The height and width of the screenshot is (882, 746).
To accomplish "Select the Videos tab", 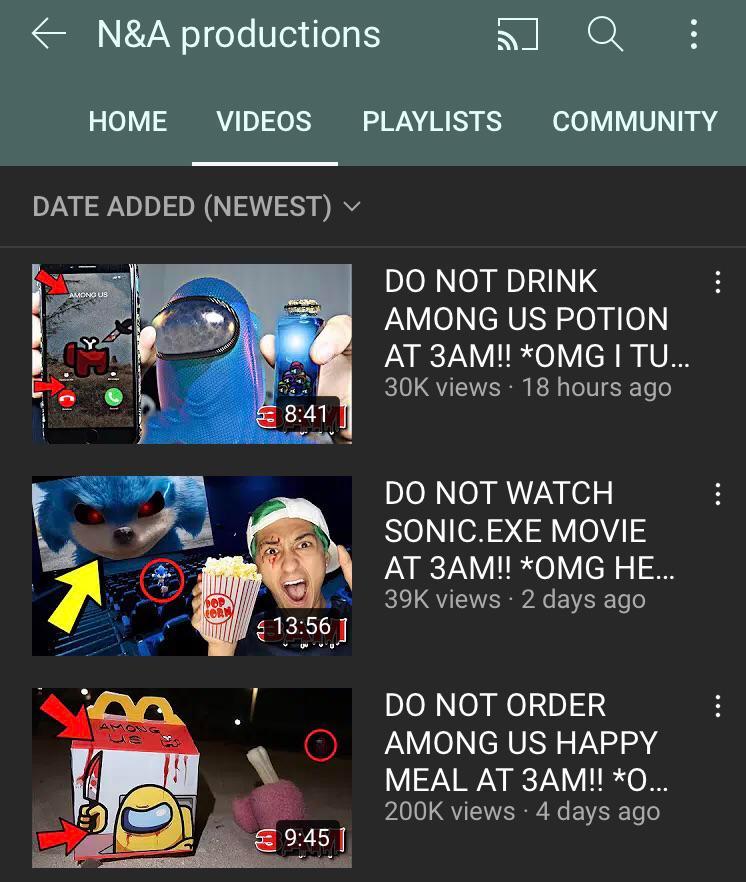I will [x=264, y=122].
